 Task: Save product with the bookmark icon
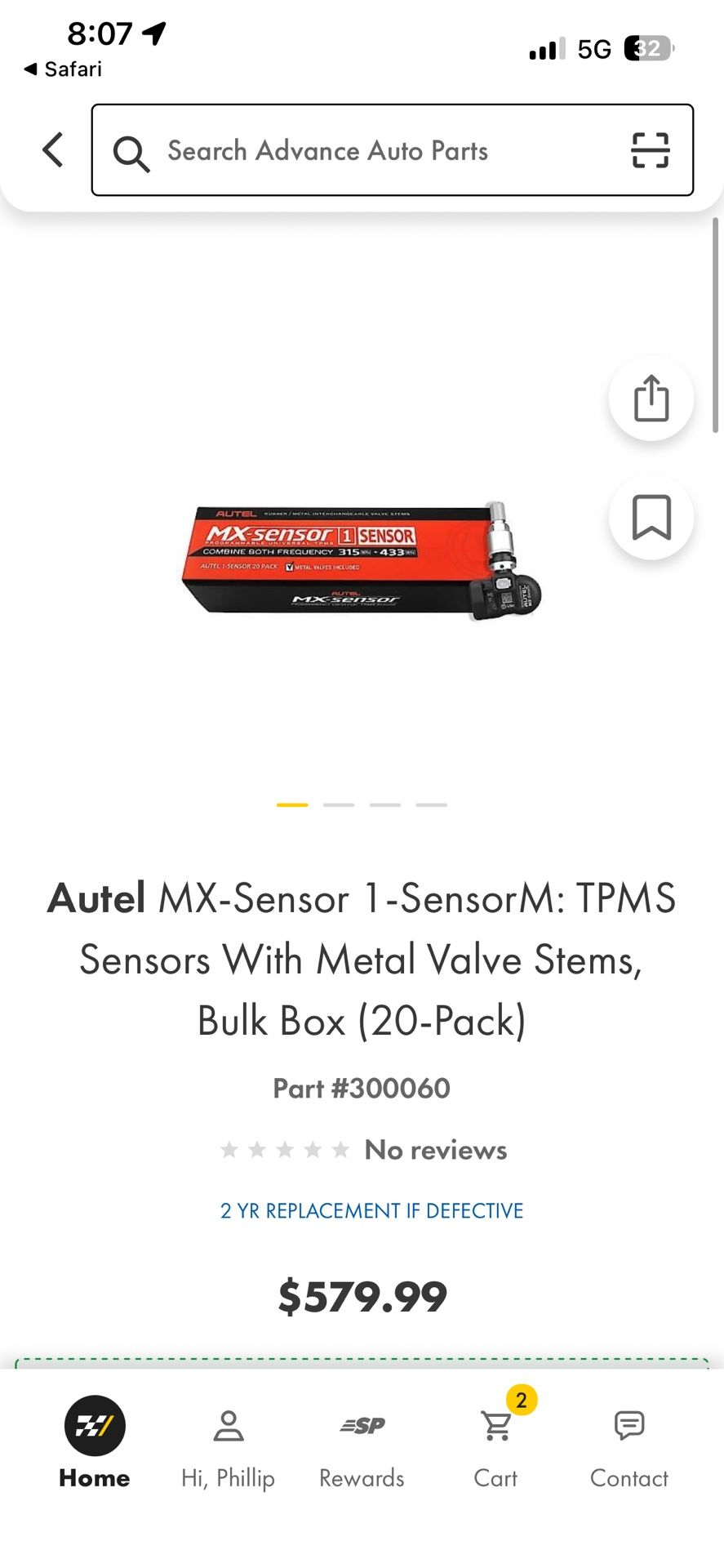click(x=651, y=517)
